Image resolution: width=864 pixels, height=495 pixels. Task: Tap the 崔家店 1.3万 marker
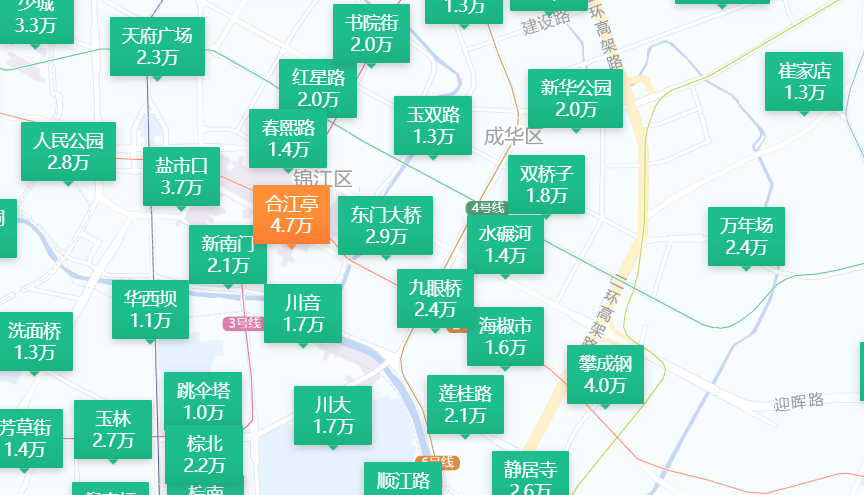[x=804, y=82]
